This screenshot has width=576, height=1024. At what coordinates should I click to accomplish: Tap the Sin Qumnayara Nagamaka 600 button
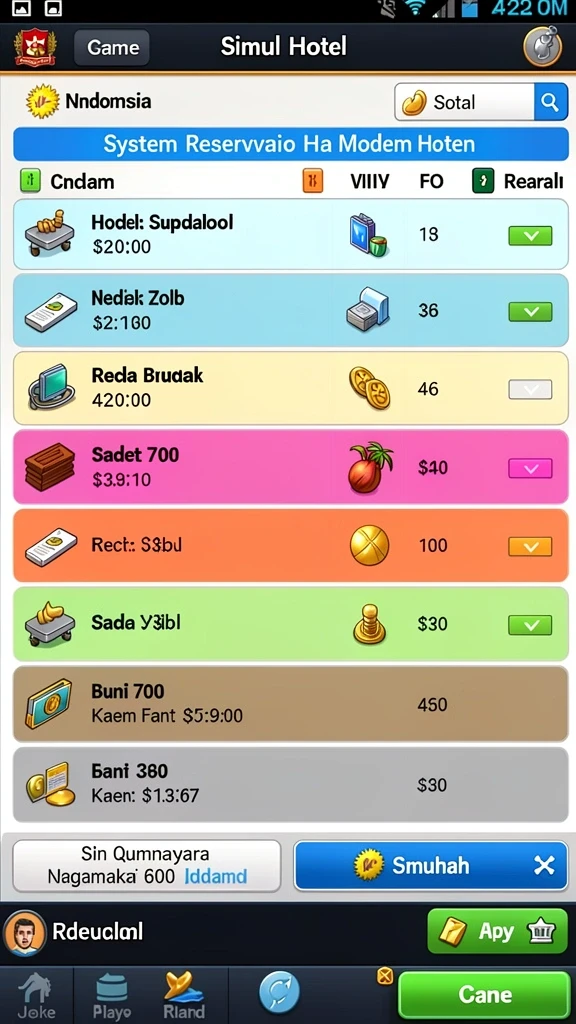click(147, 866)
